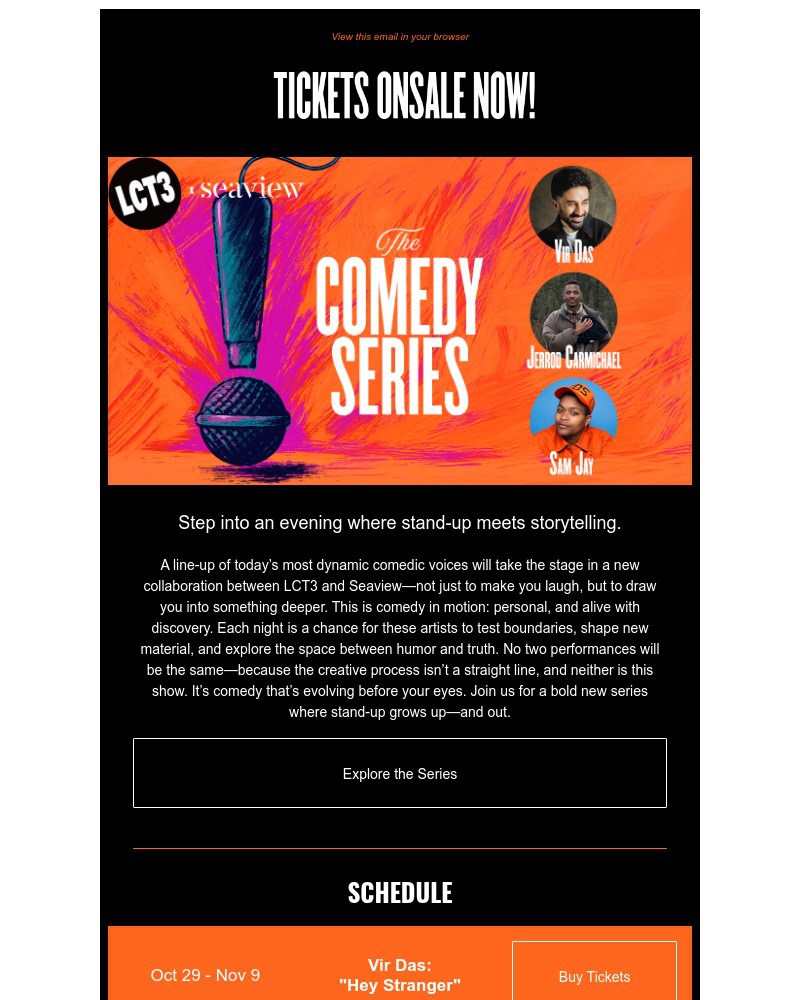Open the 'View this email in your browser' link
The width and height of the screenshot is (800, 1000).
(400, 37)
